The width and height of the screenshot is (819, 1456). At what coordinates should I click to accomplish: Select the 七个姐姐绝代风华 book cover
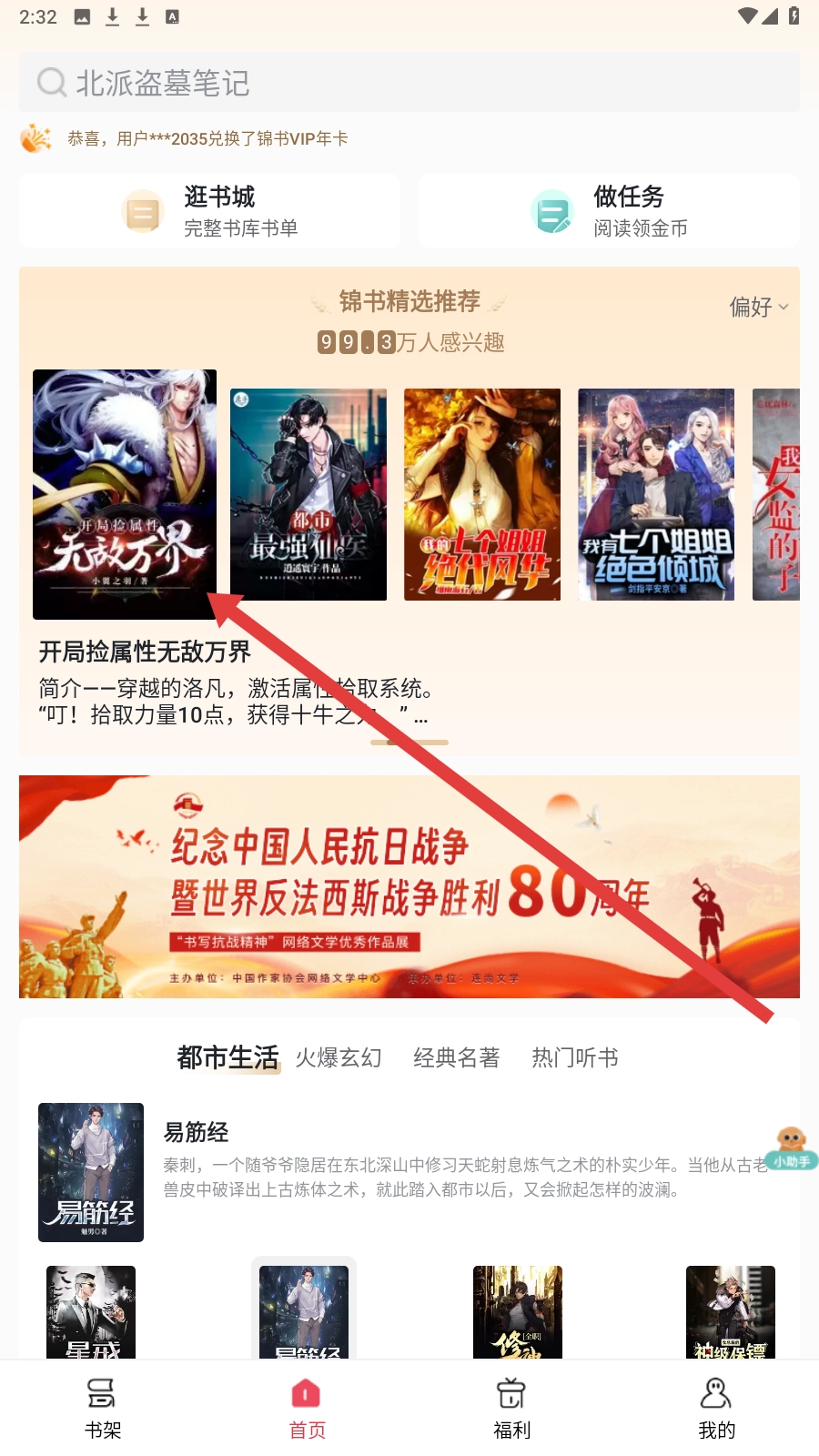pyautogui.click(x=482, y=494)
